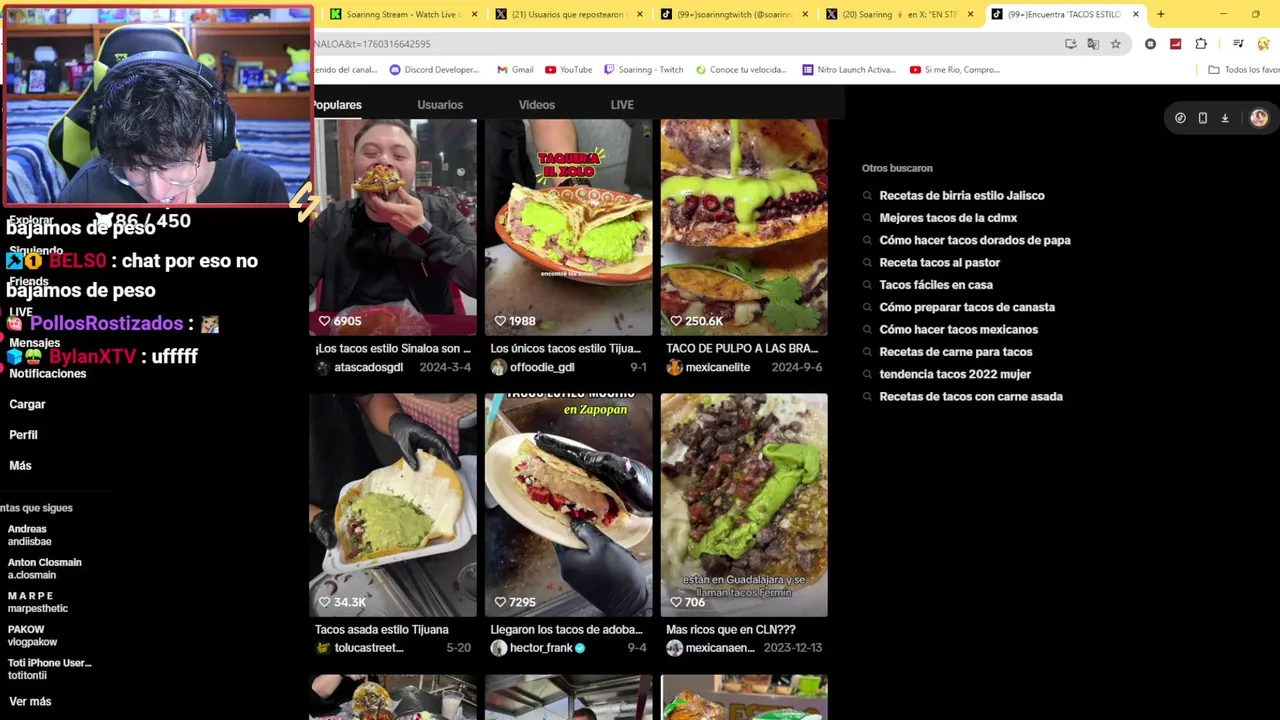The height and width of the screenshot is (720, 1280).
Task: Open the Taquería El Xolo video by offoodie_gdl
Action: (568, 228)
